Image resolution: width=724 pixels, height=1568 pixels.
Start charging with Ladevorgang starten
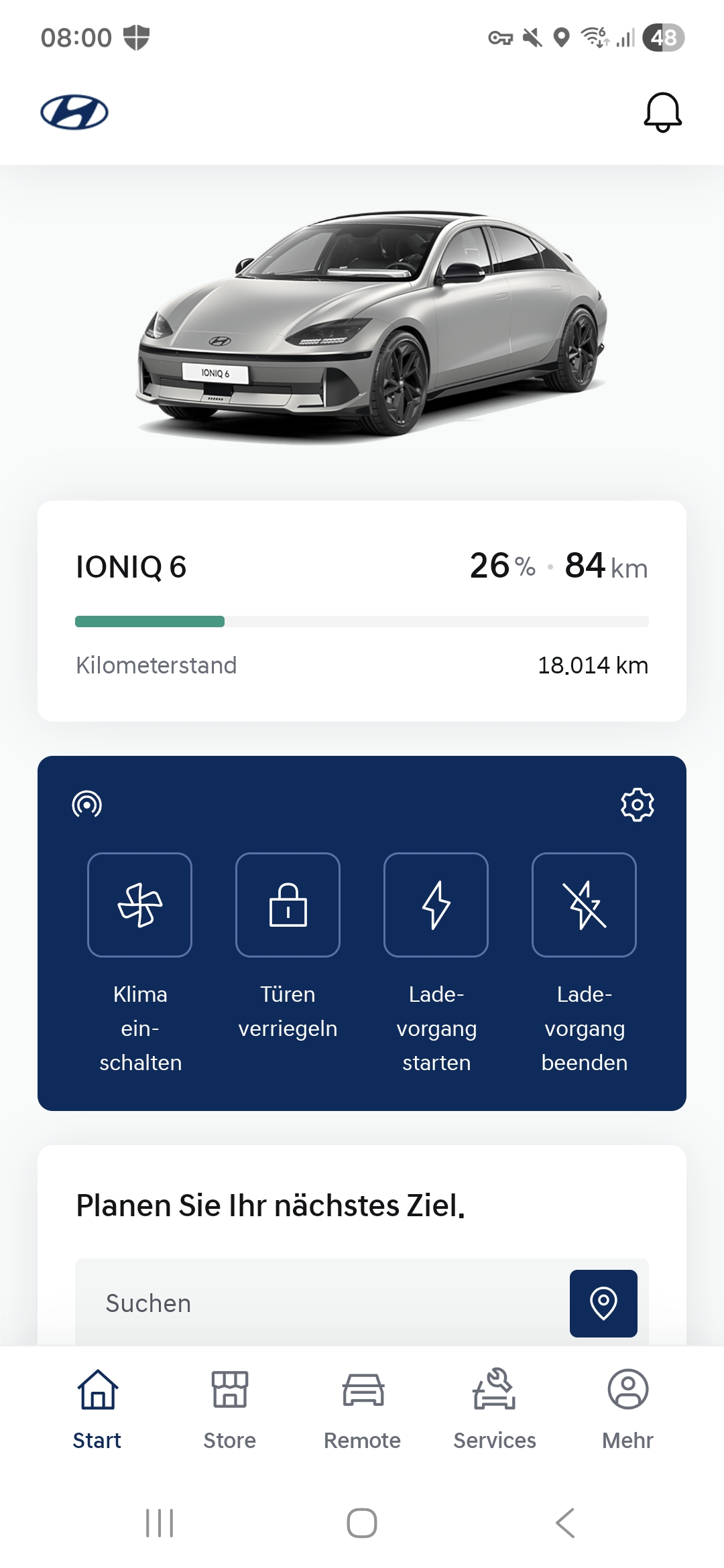click(436, 905)
